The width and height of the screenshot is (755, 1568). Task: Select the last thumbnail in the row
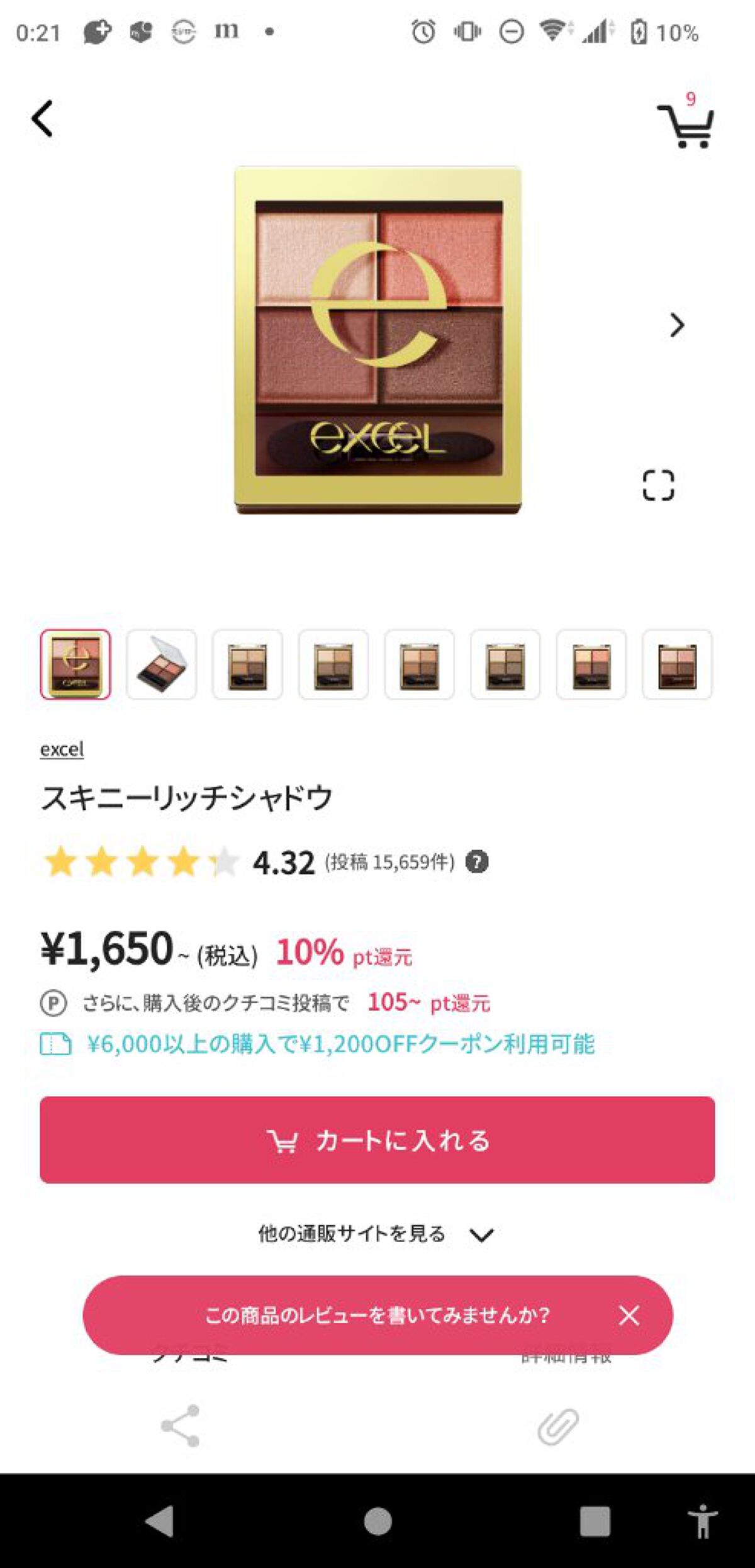click(x=677, y=664)
